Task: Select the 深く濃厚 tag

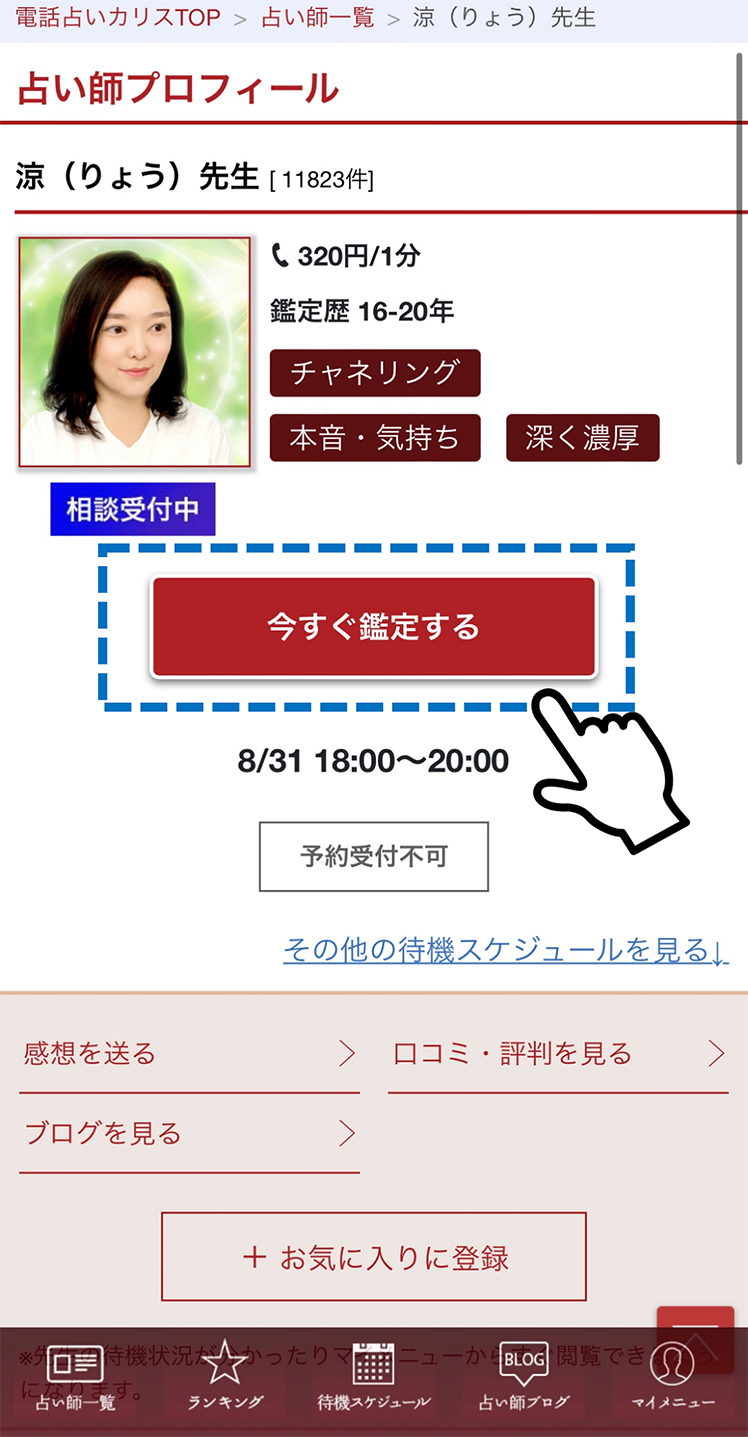Action: click(x=582, y=438)
